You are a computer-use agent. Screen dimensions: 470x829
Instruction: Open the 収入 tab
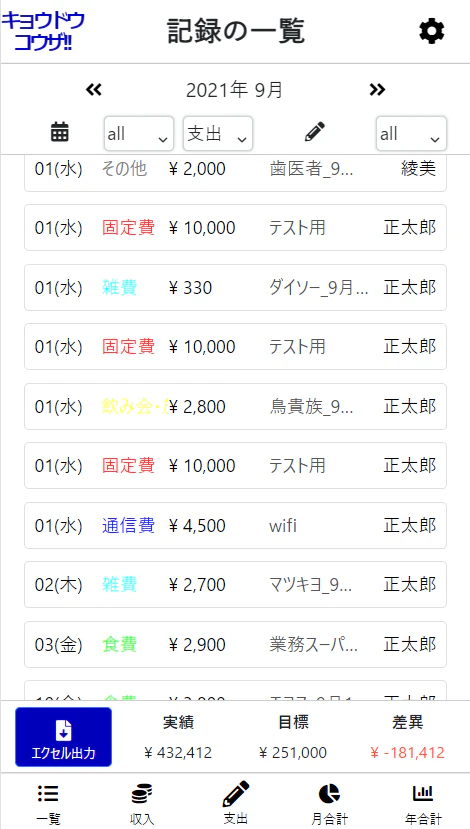142,803
